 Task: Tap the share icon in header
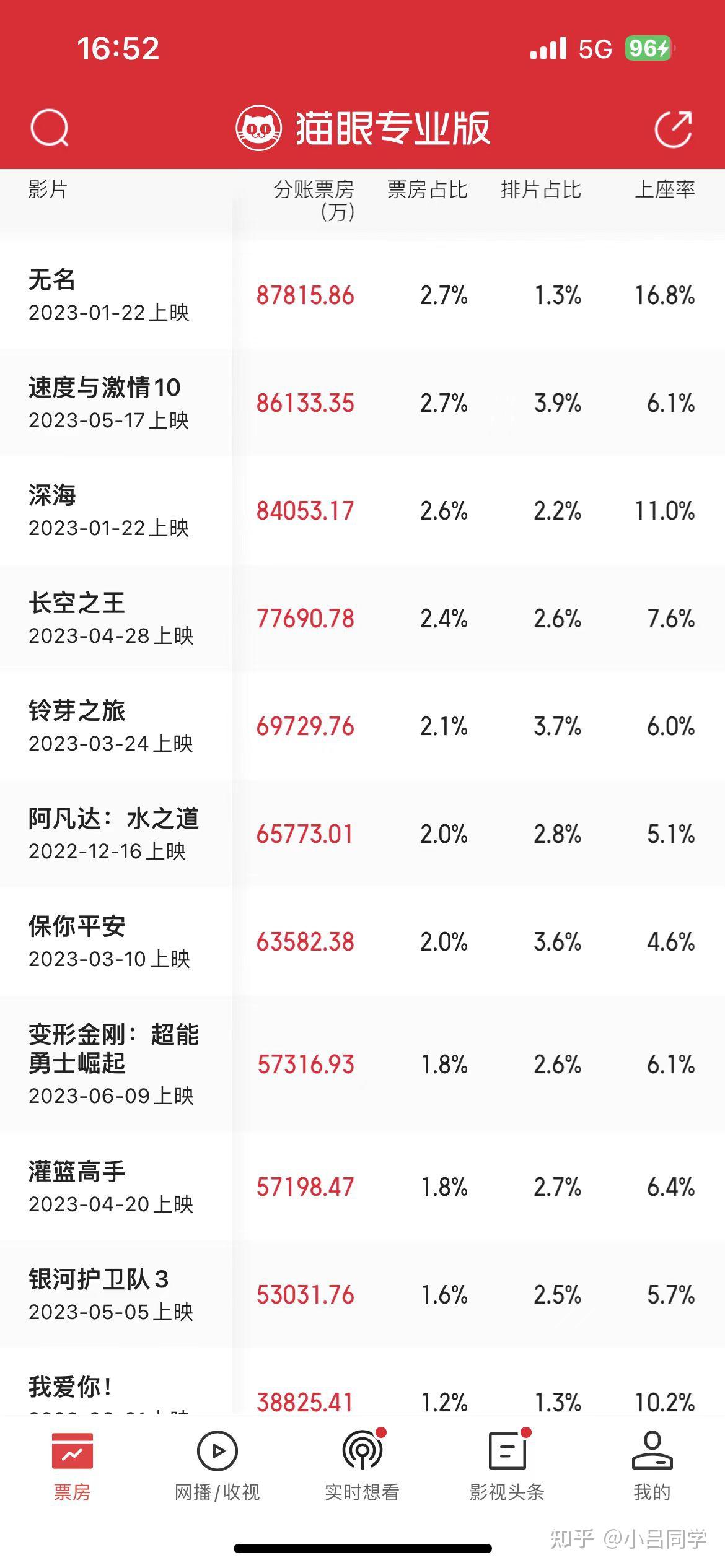tap(673, 129)
